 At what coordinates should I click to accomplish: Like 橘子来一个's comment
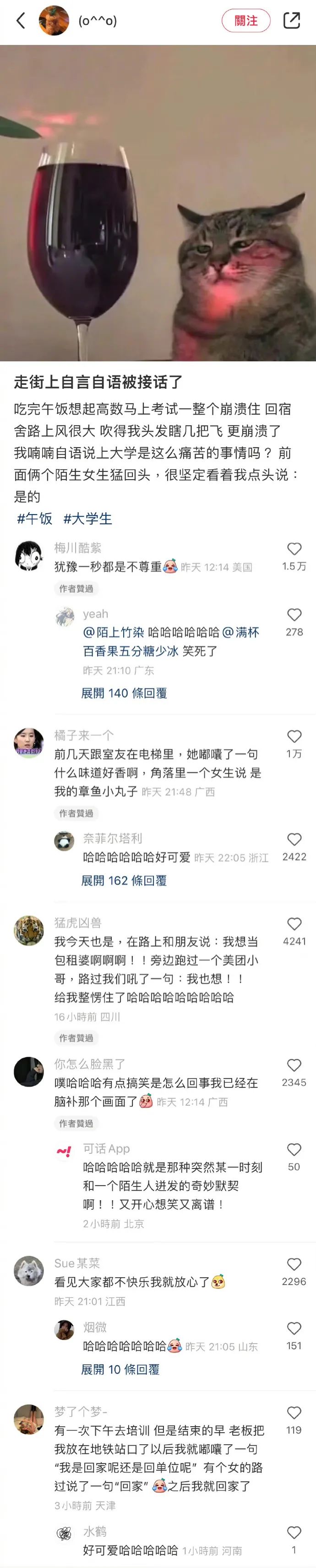[294, 737]
